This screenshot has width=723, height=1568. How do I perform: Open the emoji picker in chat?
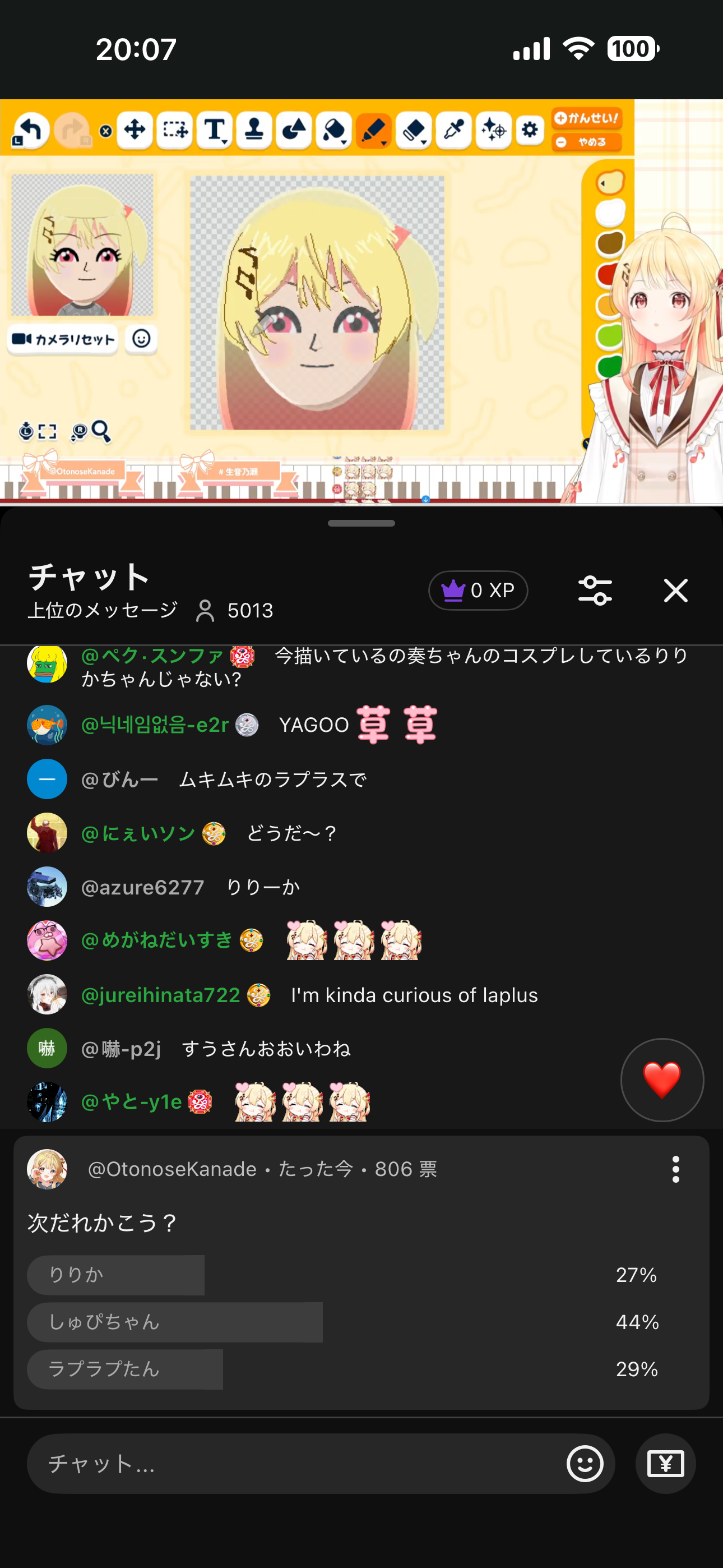584,1463
